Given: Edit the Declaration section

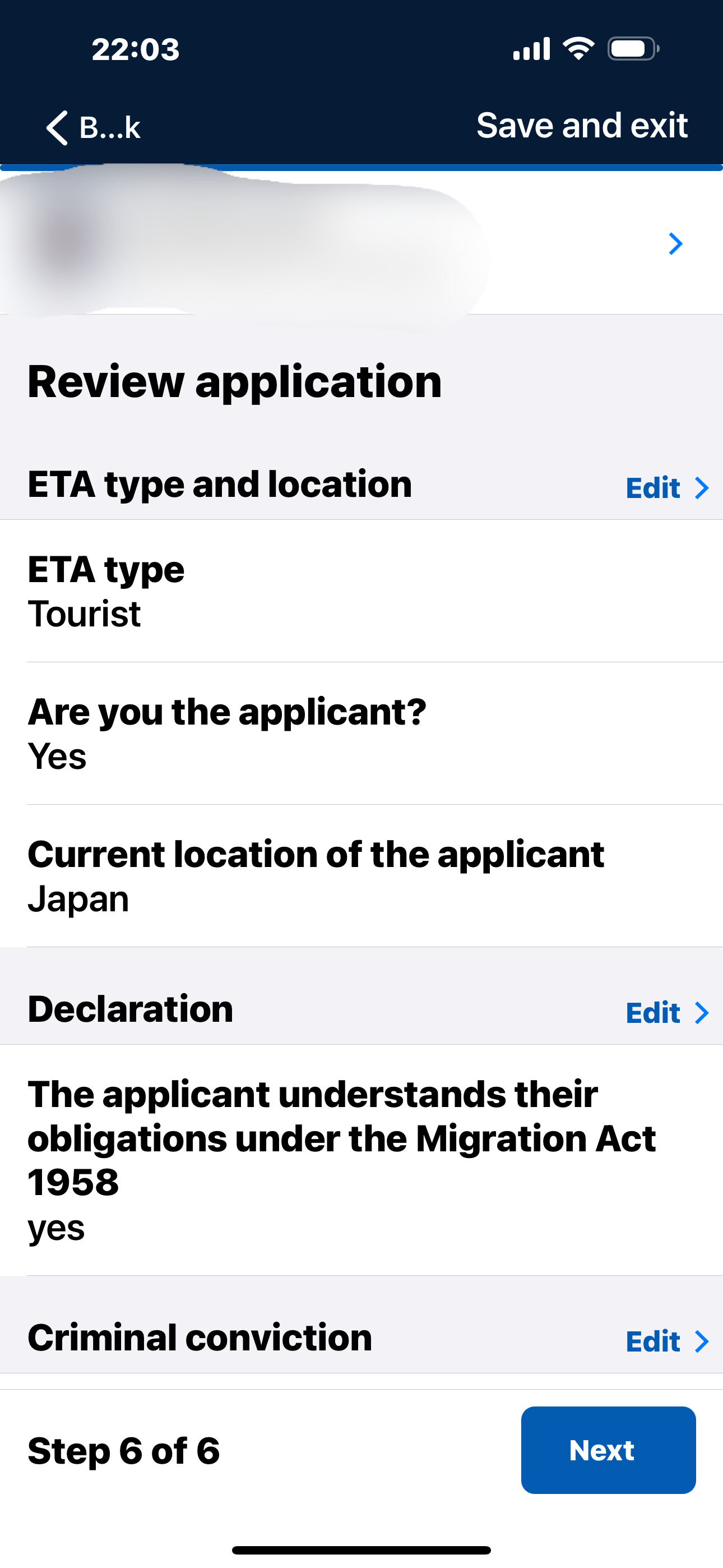Looking at the screenshot, I should (666, 1013).
